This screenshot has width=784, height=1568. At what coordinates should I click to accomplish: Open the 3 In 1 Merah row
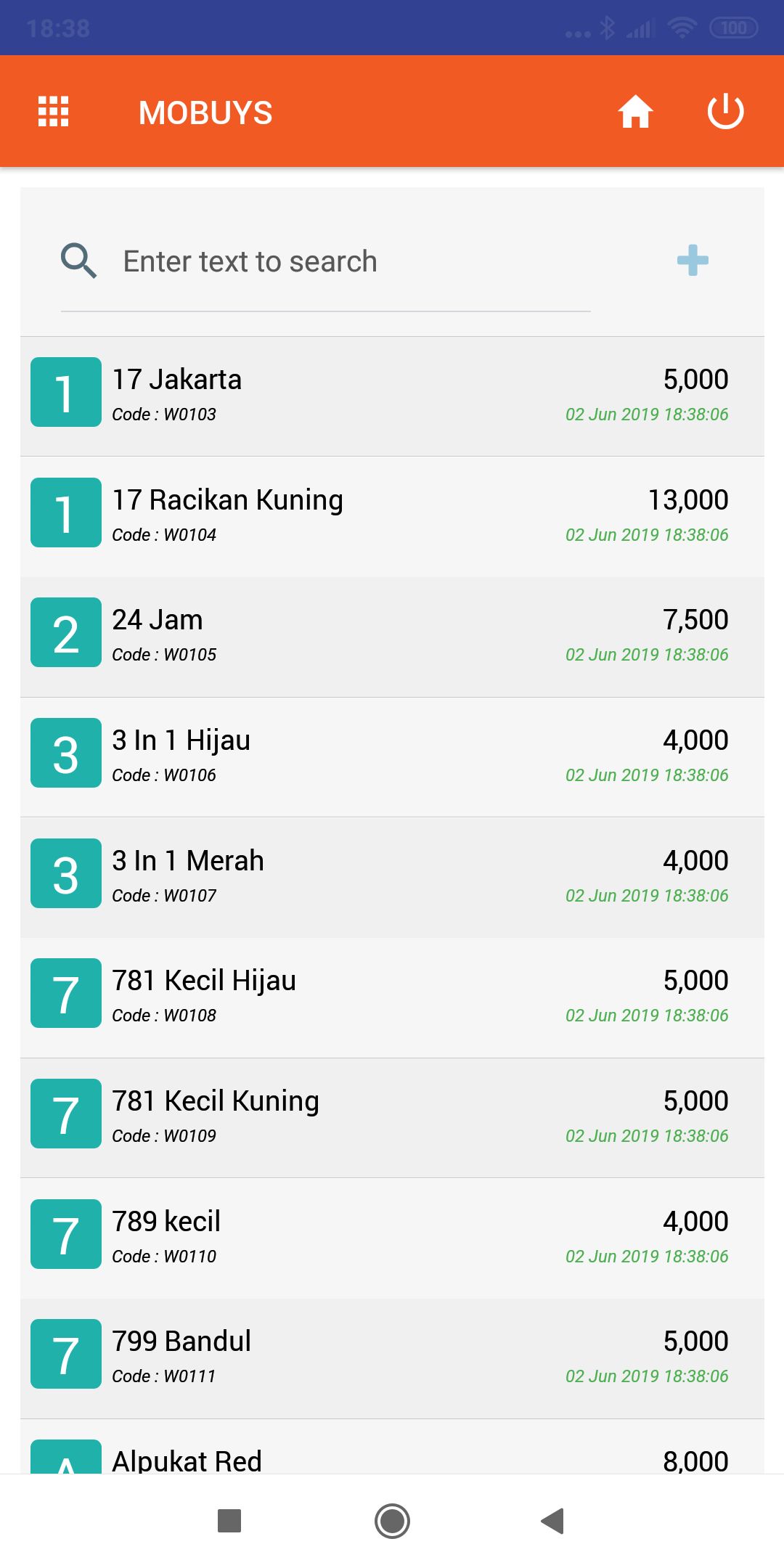(x=392, y=876)
